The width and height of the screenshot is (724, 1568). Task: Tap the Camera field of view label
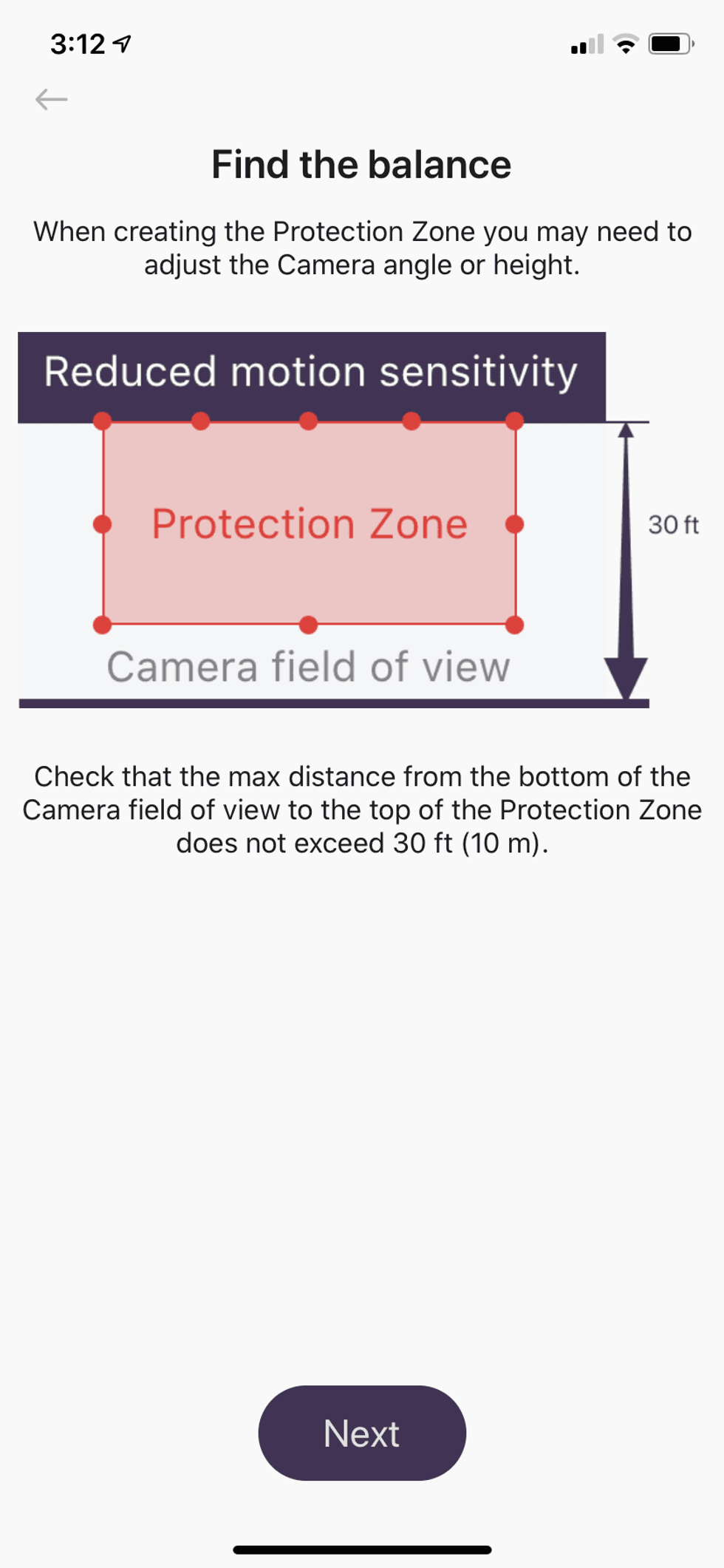click(308, 666)
